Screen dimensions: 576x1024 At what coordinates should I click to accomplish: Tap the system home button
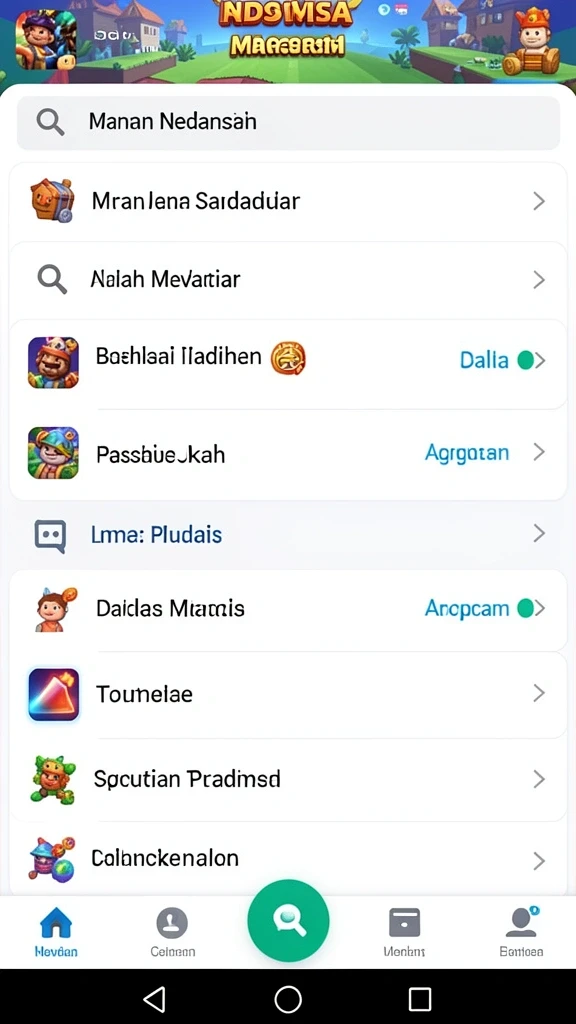288,999
